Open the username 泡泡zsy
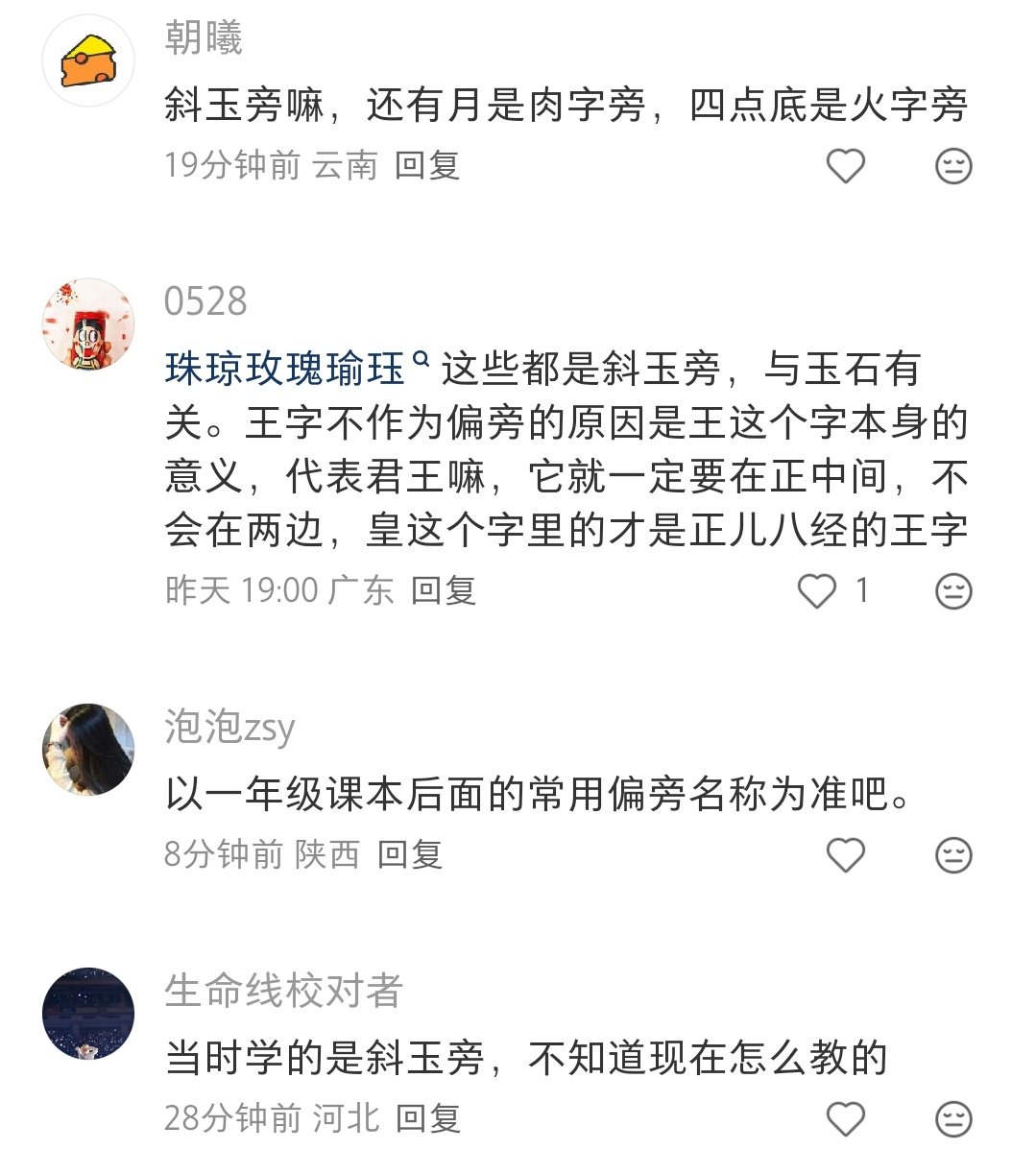1036x1150 pixels. tap(229, 727)
